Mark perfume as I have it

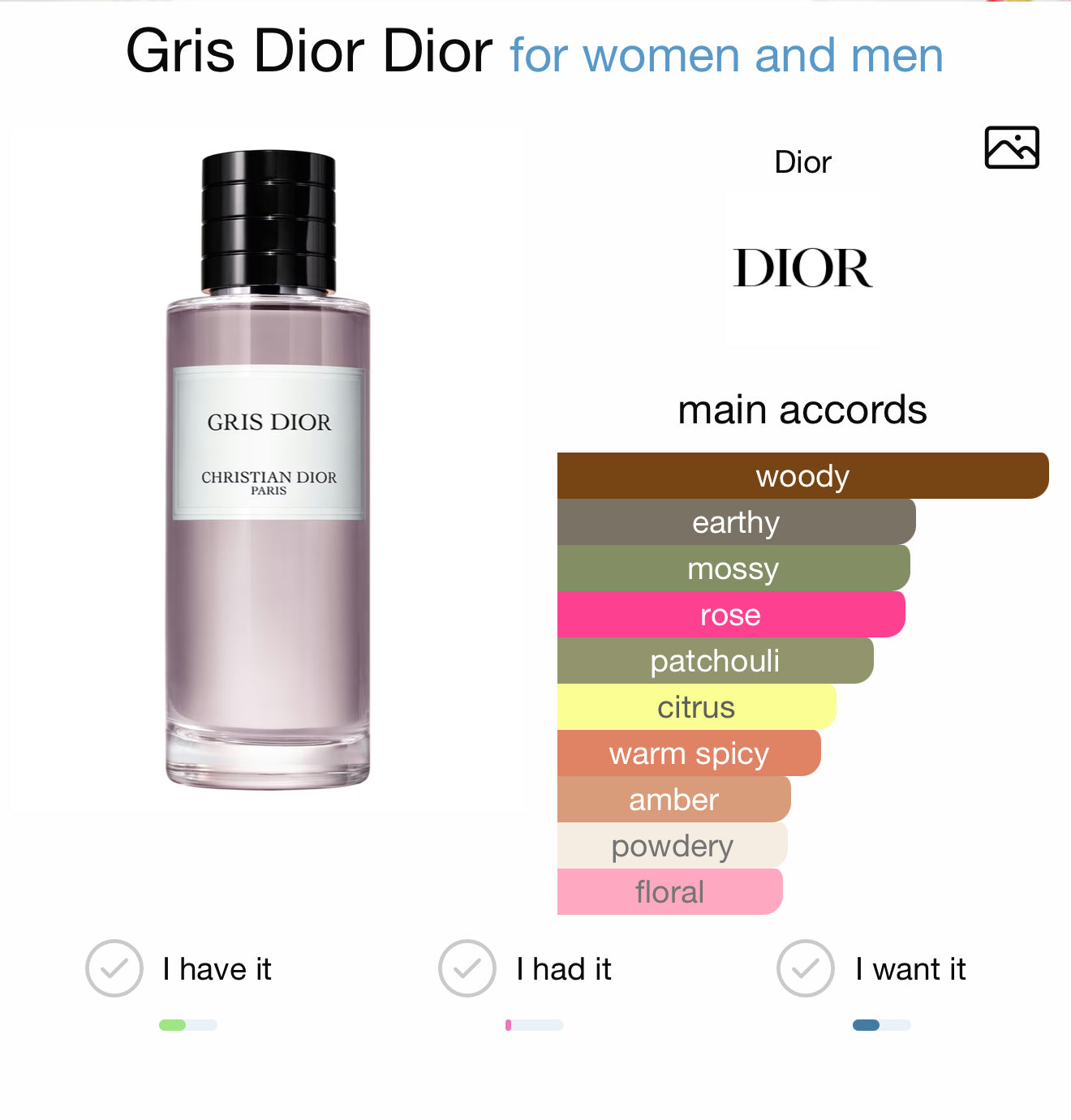click(114, 968)
